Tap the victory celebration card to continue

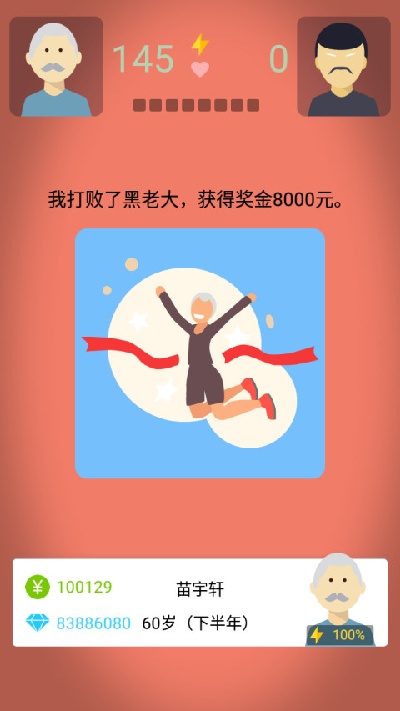tap(200, 353)
